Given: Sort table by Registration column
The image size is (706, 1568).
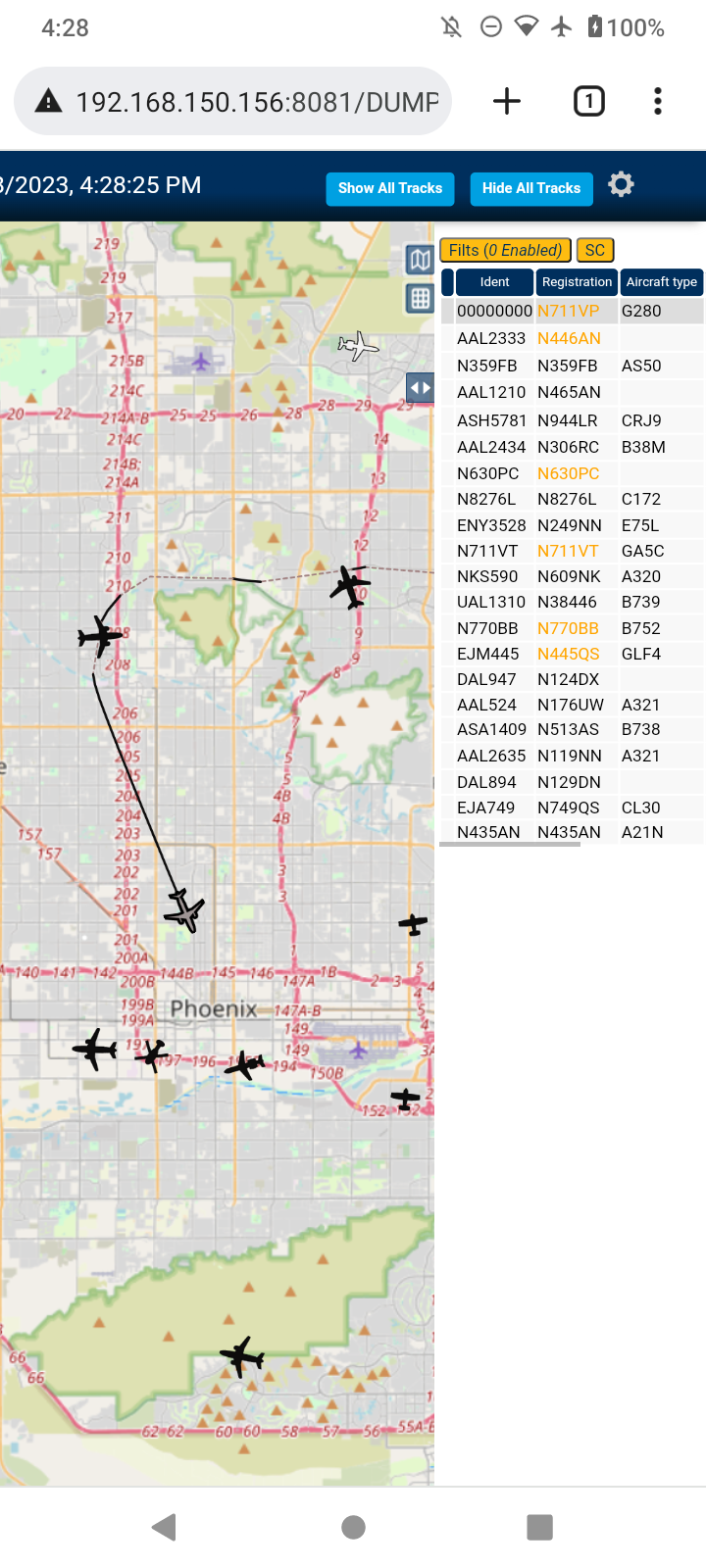Looking at the screenshot, I should click(577, 282).
